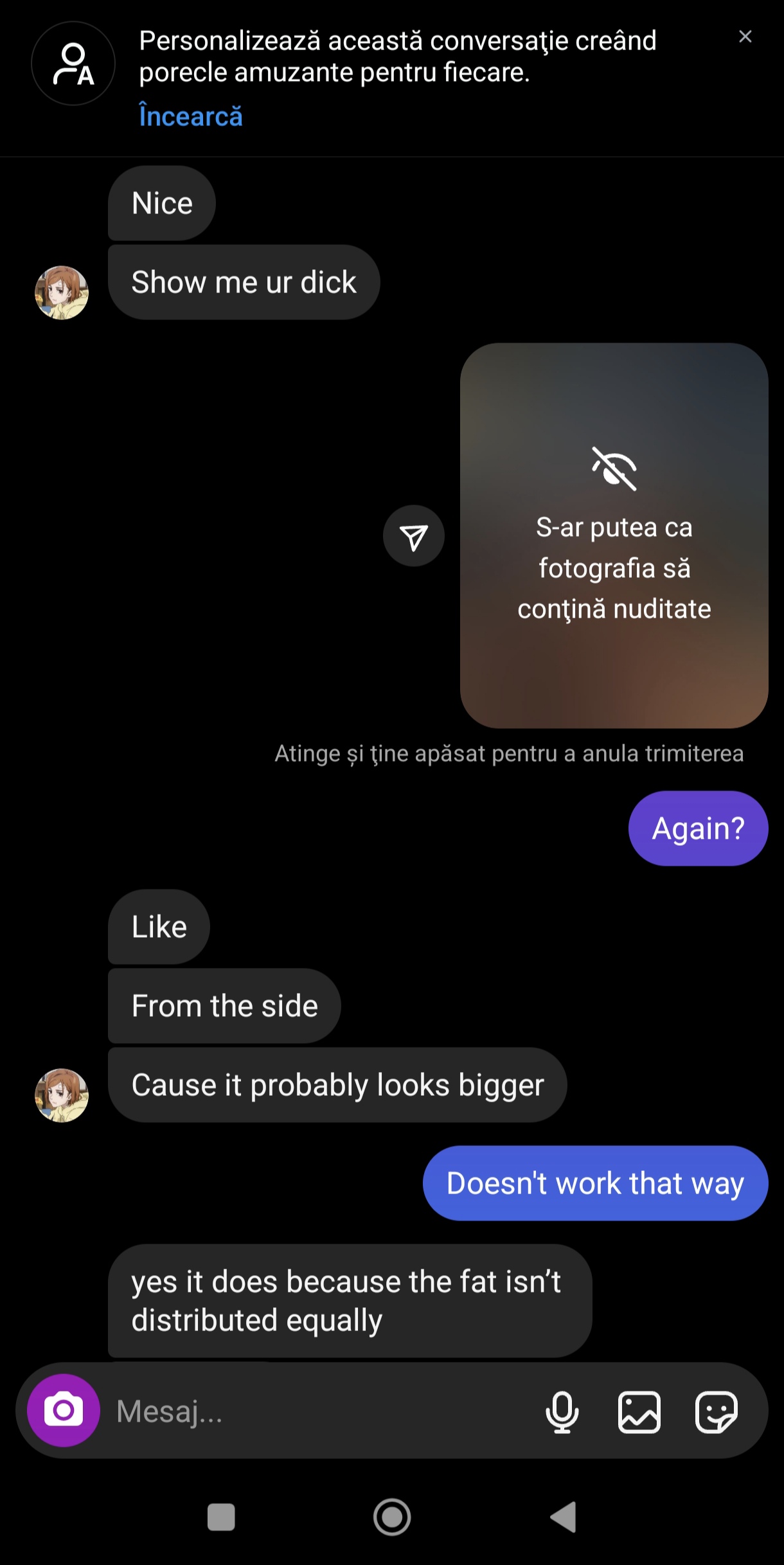Record a voice message with the microphone
The width and height of the screenshot is (784, 1565).
[562, 1411]
